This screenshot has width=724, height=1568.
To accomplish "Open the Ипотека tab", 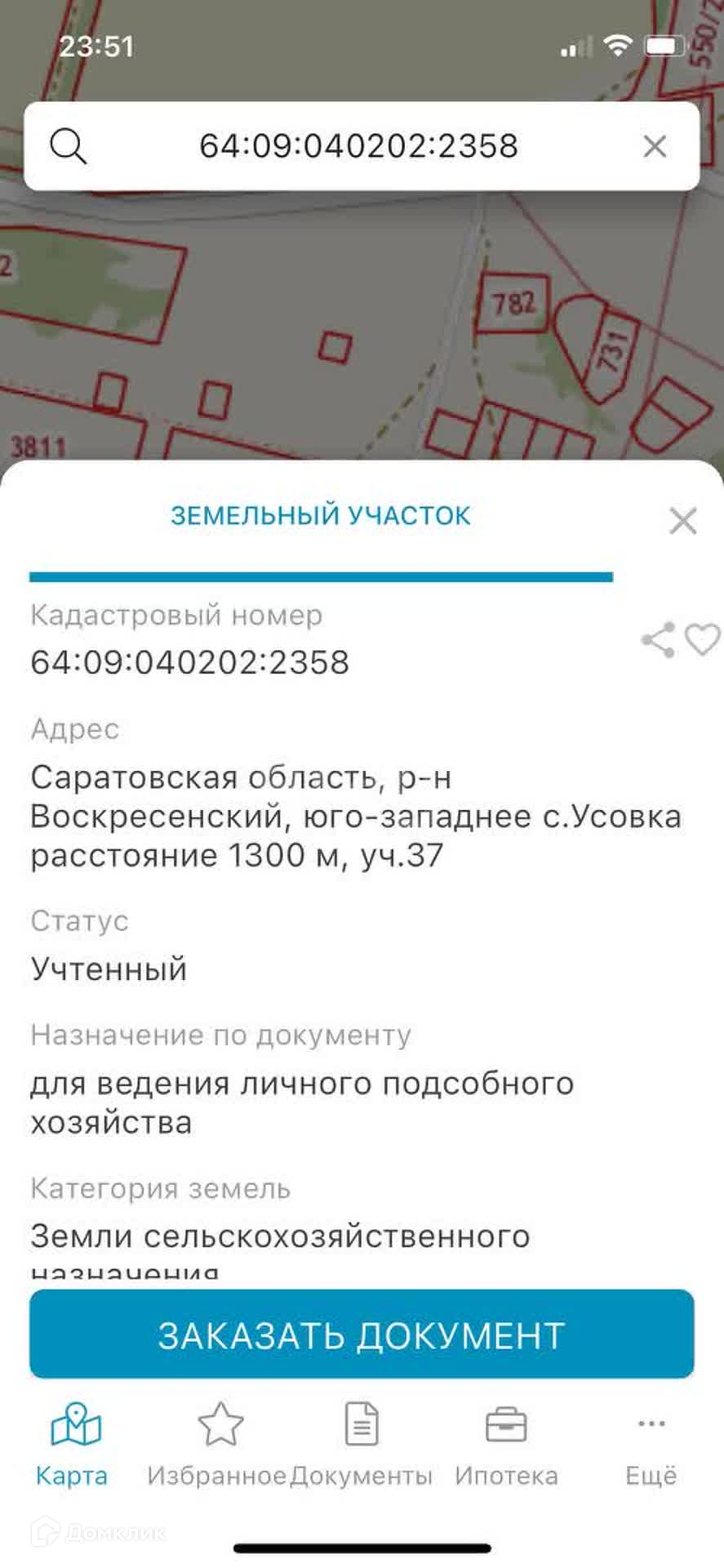I will click(506, 1444).
